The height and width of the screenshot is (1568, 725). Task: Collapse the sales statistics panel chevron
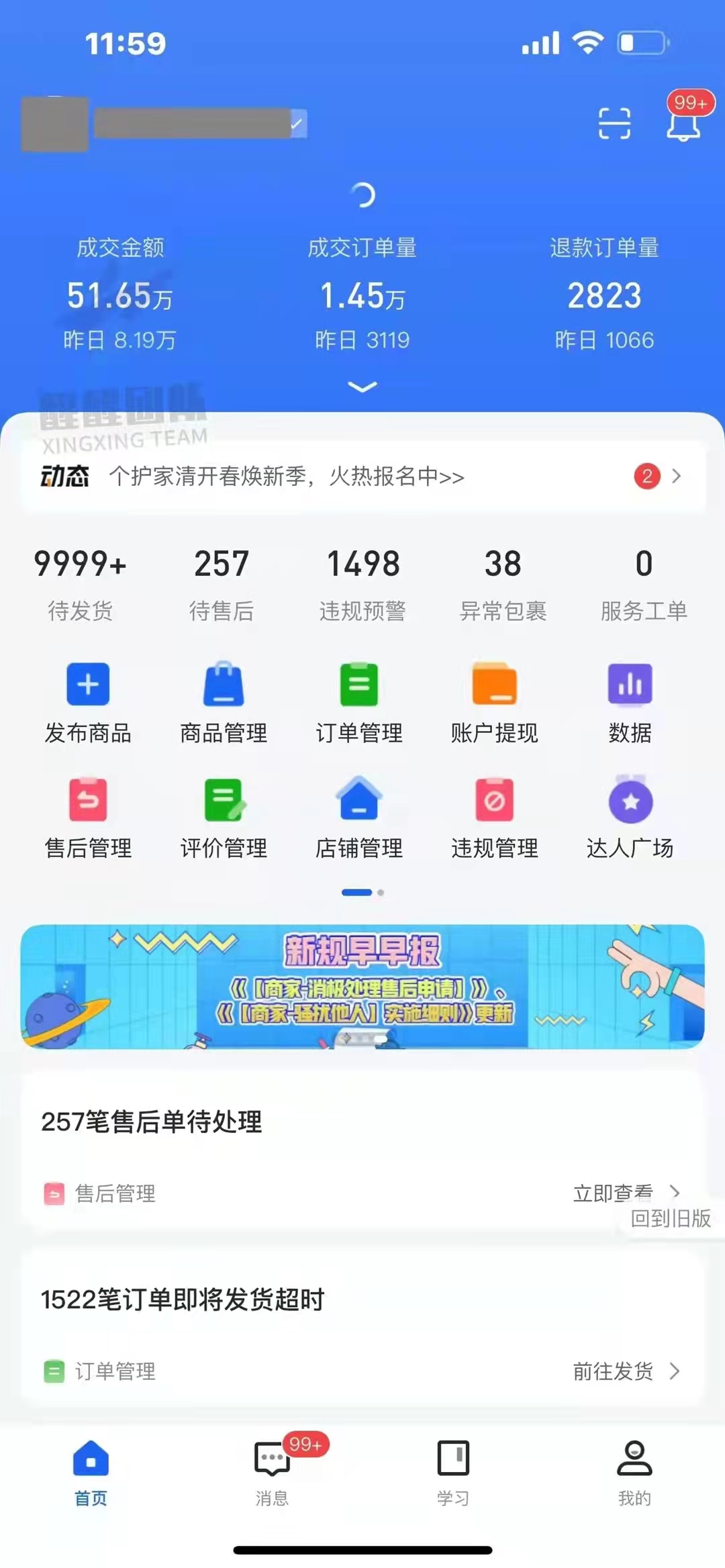point(362,385)
